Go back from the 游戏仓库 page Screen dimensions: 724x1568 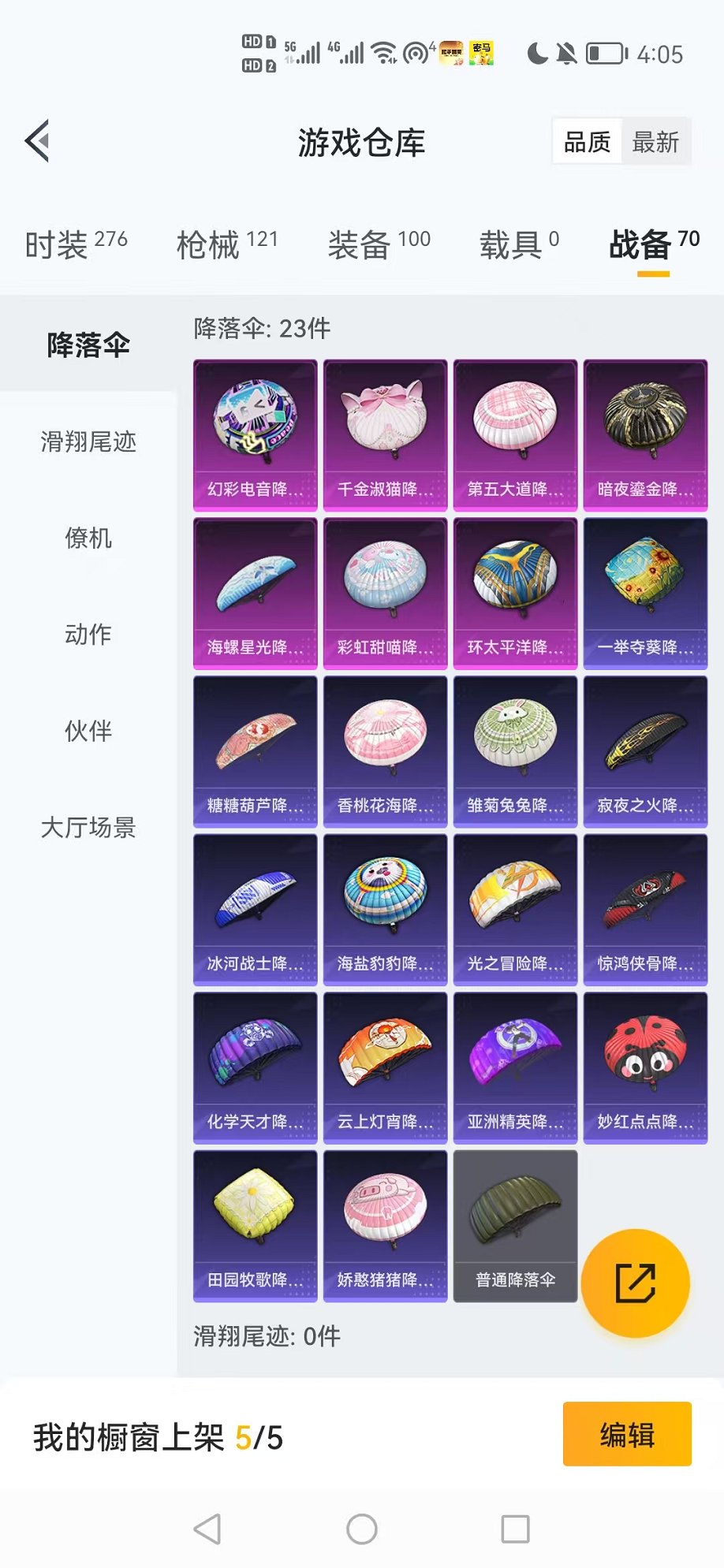click(37, 141)
